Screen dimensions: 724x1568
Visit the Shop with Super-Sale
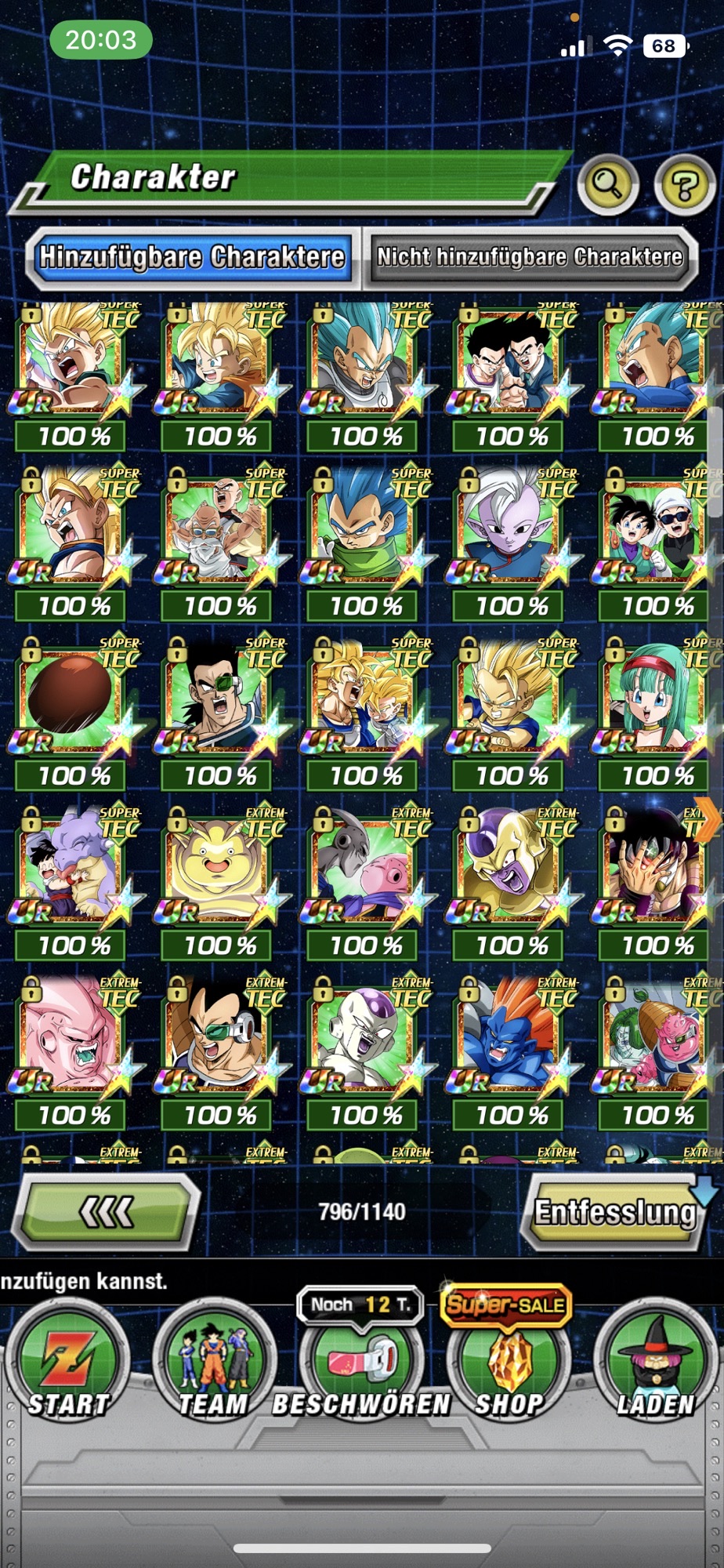509,1363
